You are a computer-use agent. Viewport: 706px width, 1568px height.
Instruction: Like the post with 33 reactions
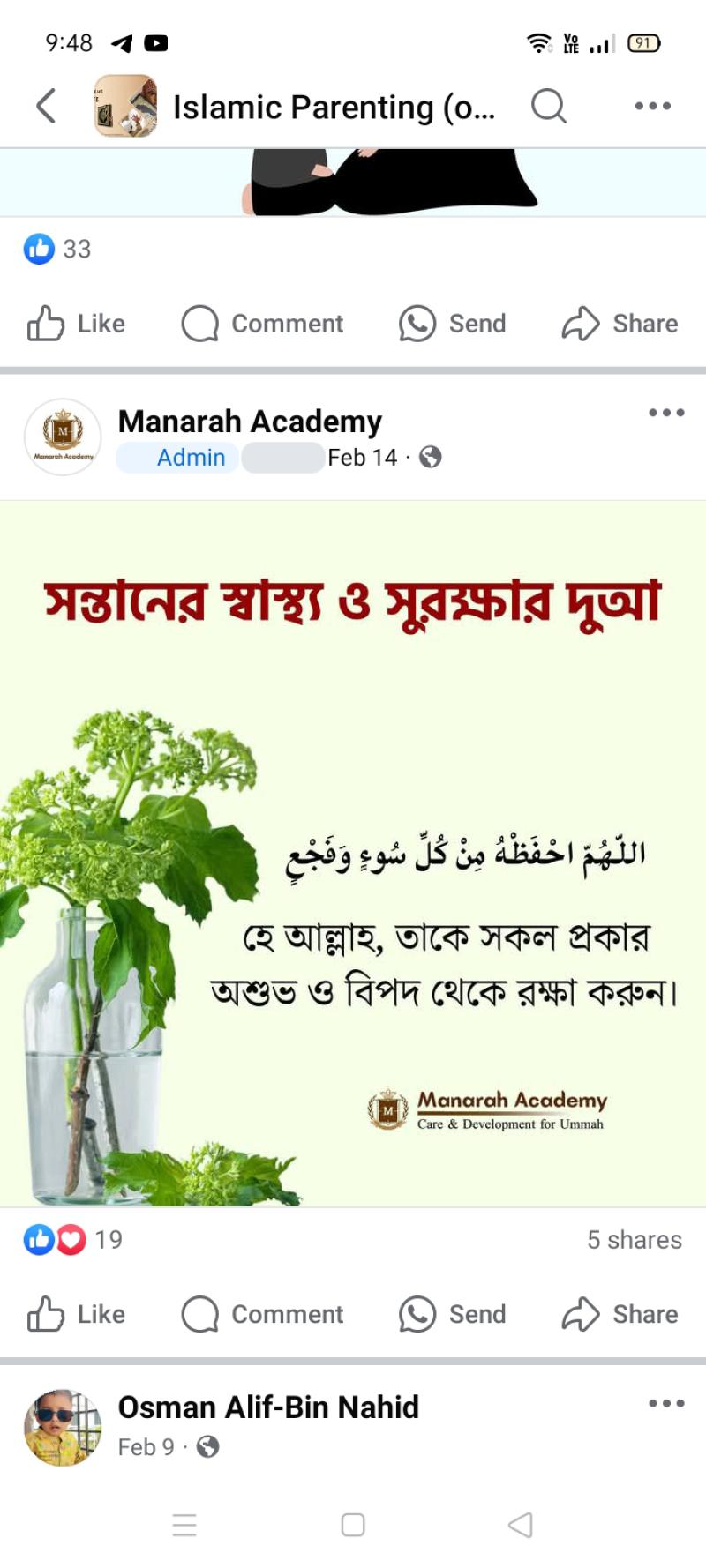(x=76, y=324)
